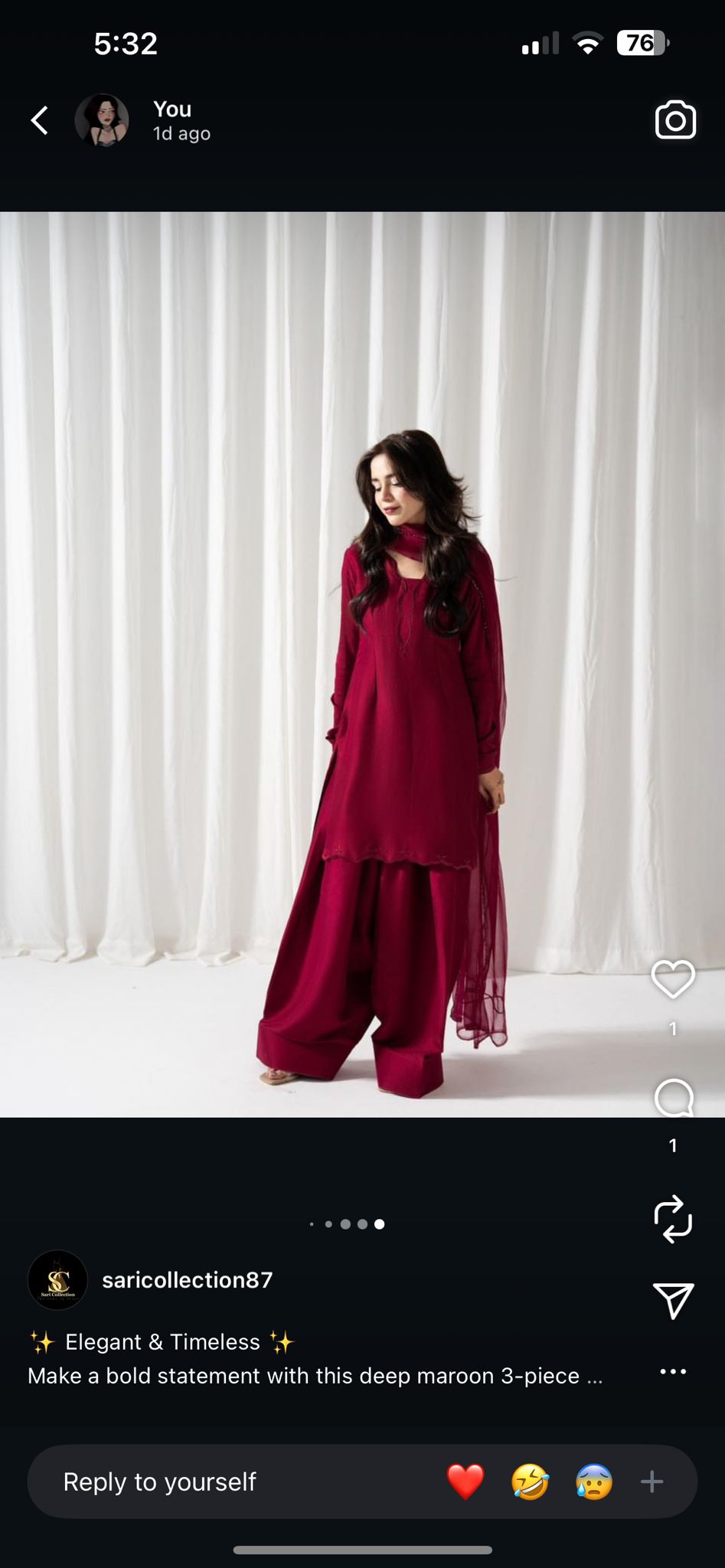The width and height of the screenshot is (725, 1568).
Task: Open more reactions with plus icon
Action: 652,1482
